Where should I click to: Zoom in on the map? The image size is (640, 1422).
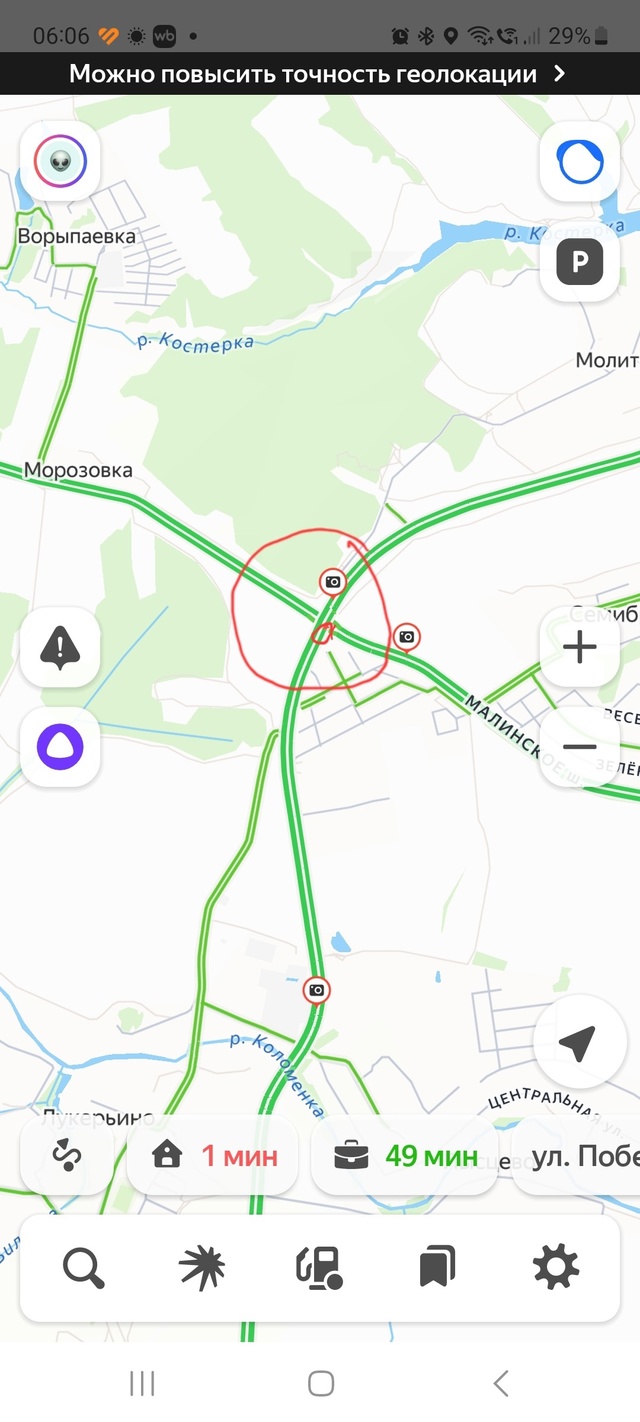pos(579,647)
